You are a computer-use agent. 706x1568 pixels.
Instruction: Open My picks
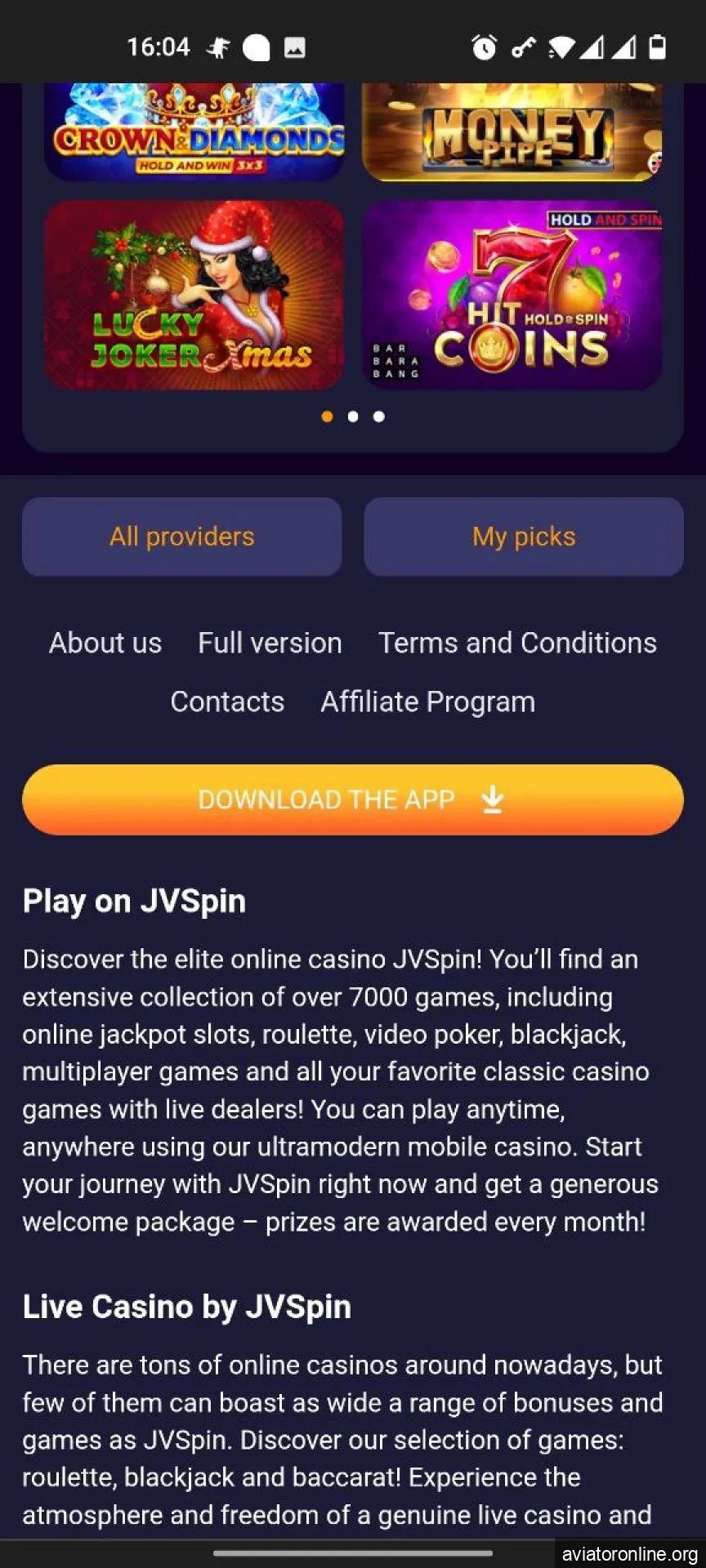[x=524, y=537]
